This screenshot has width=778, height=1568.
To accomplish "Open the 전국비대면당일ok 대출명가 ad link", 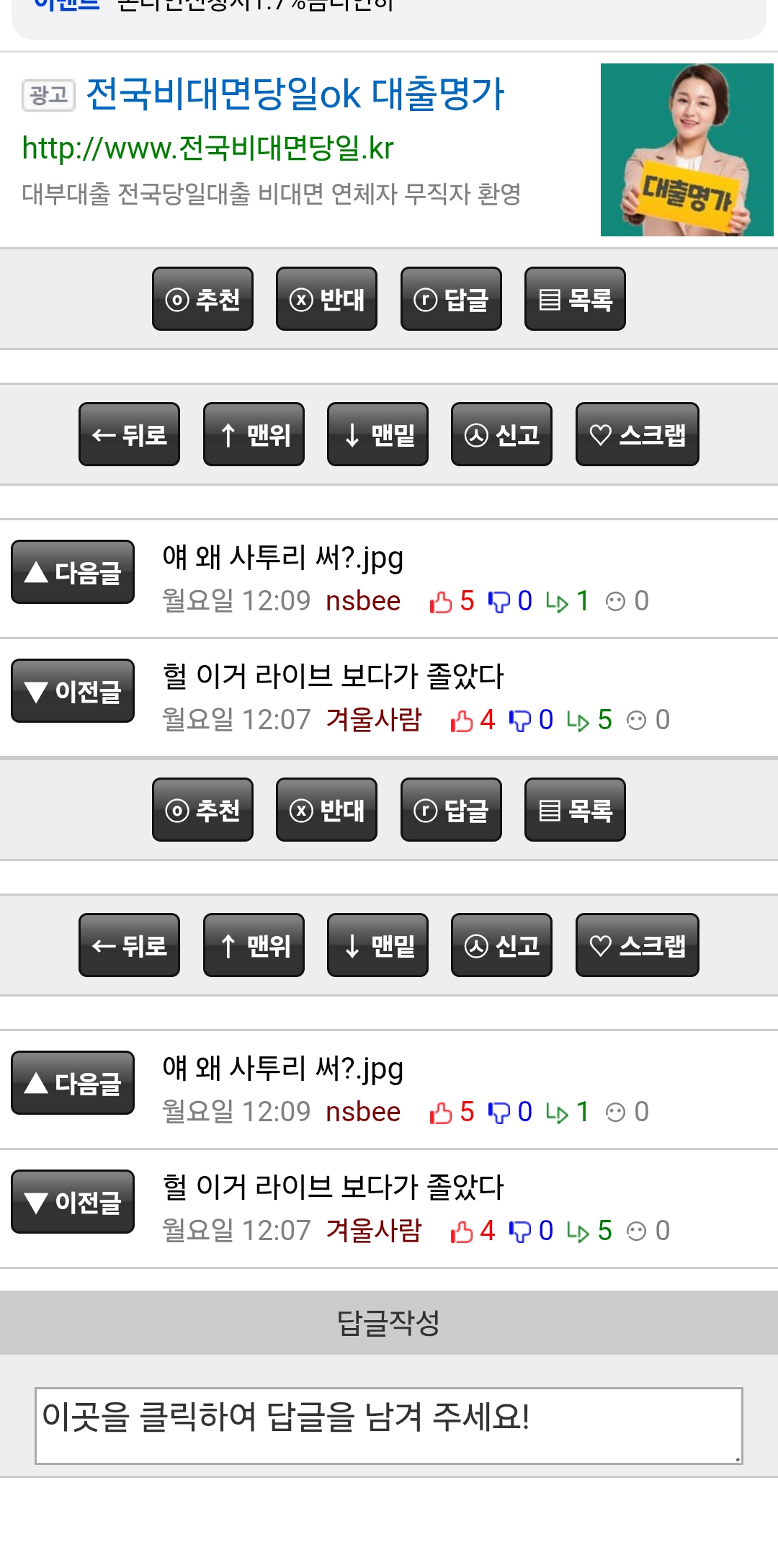I will [295, 94].
